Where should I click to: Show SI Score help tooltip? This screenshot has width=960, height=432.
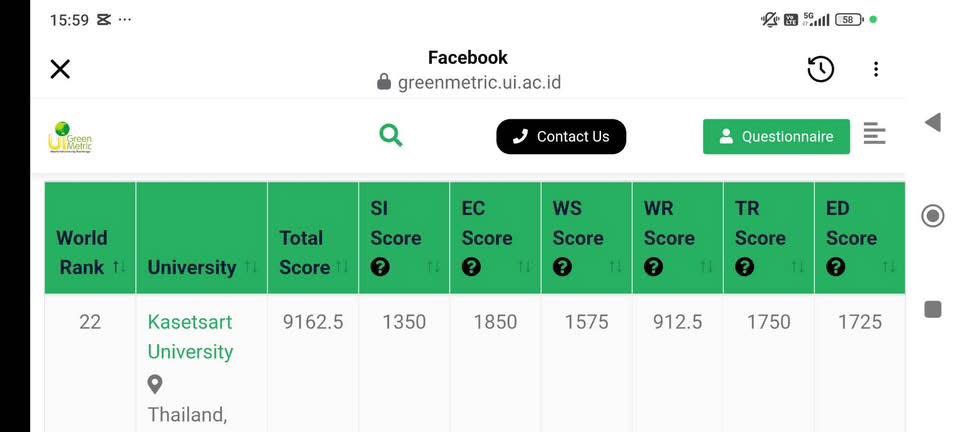(x=379, y=267)
